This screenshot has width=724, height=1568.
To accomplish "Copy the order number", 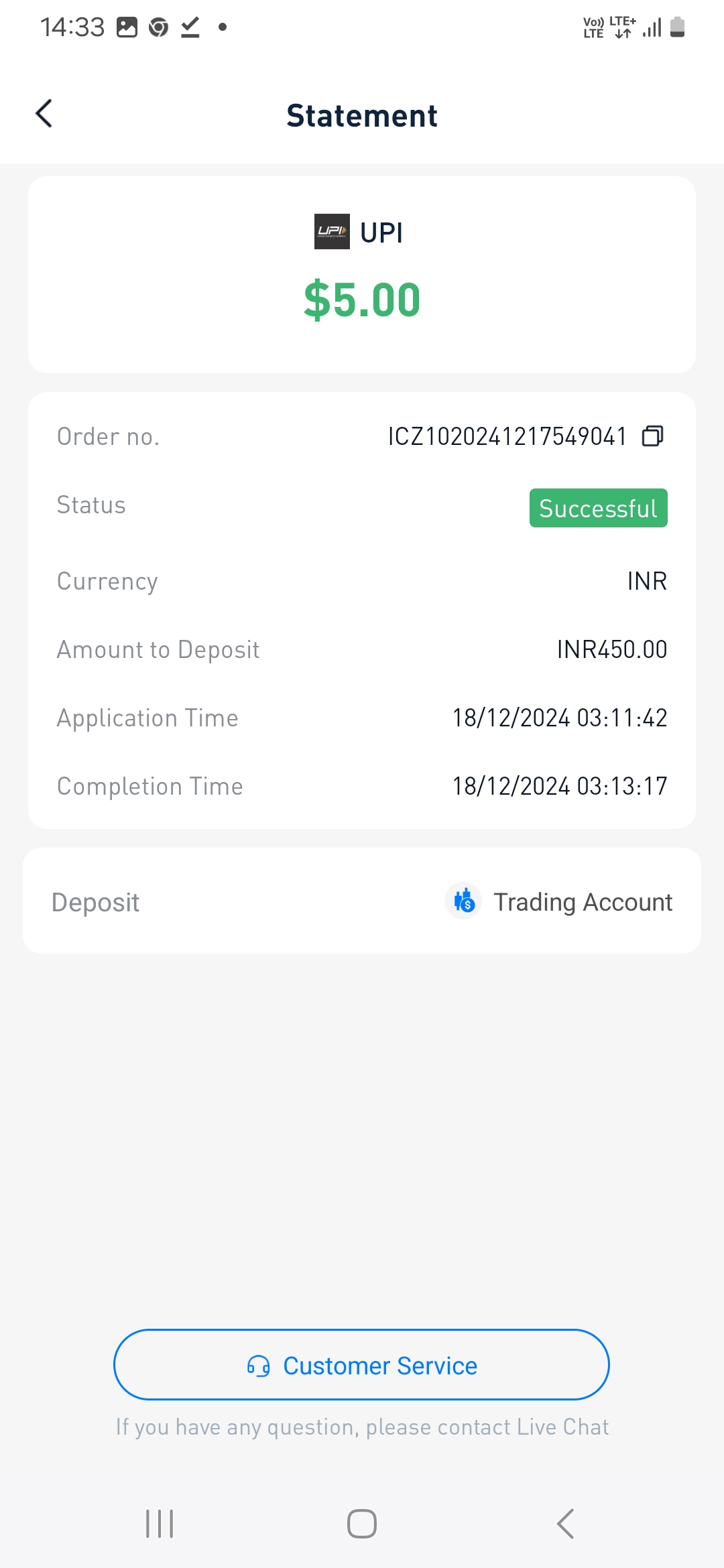I will point(652,436).
